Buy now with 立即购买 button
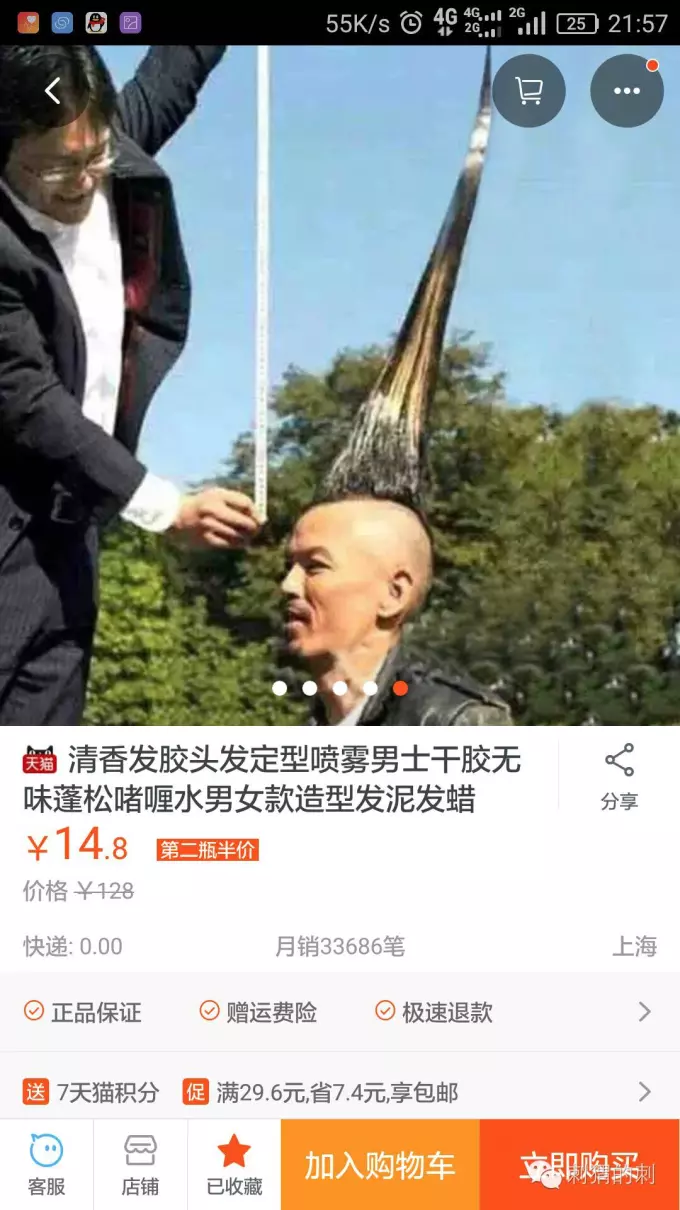Screen dimensions: 680x1210 579,1165
